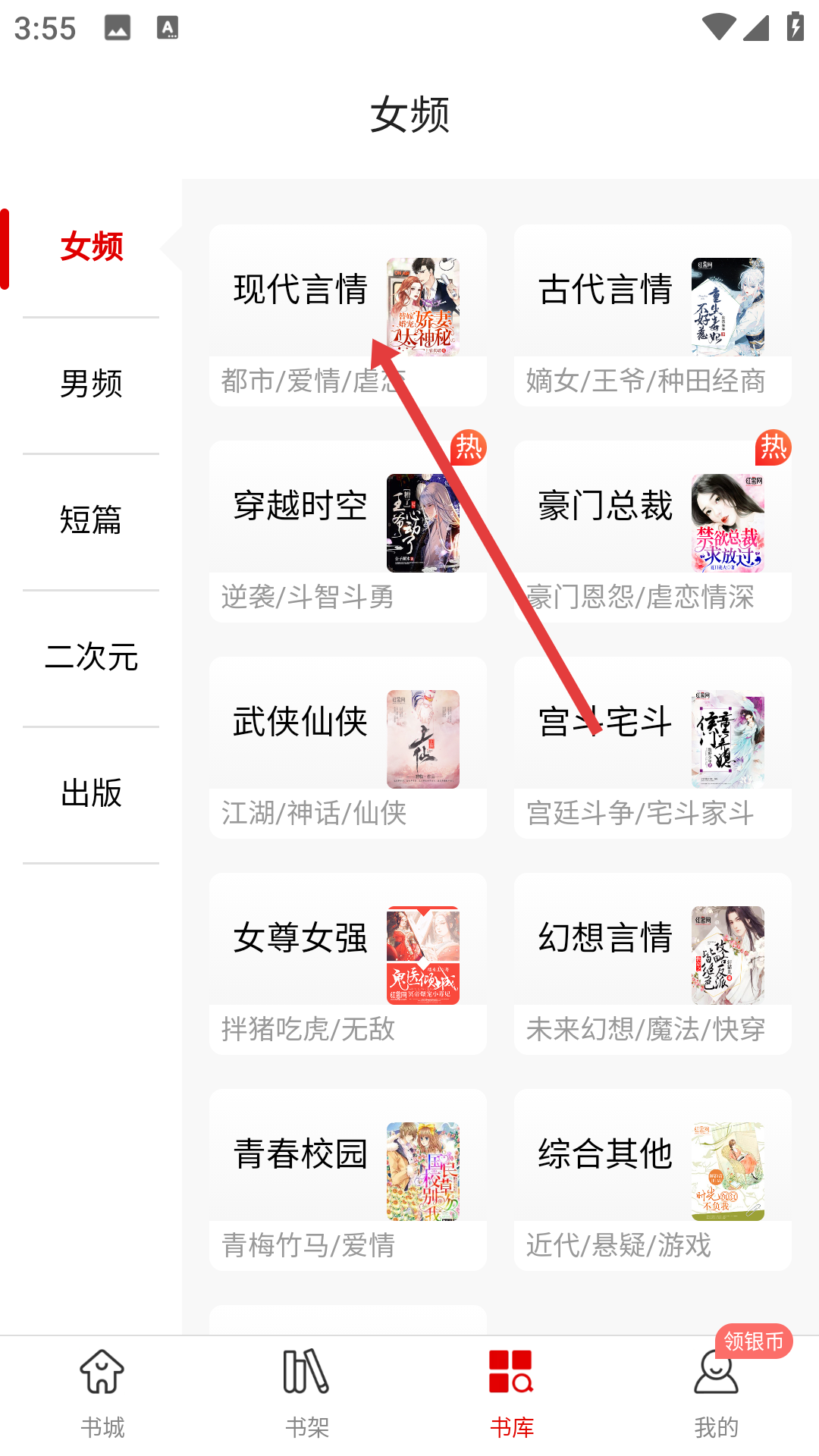Open the 古代言情 genre card
819x1456 pixels.
652,315
